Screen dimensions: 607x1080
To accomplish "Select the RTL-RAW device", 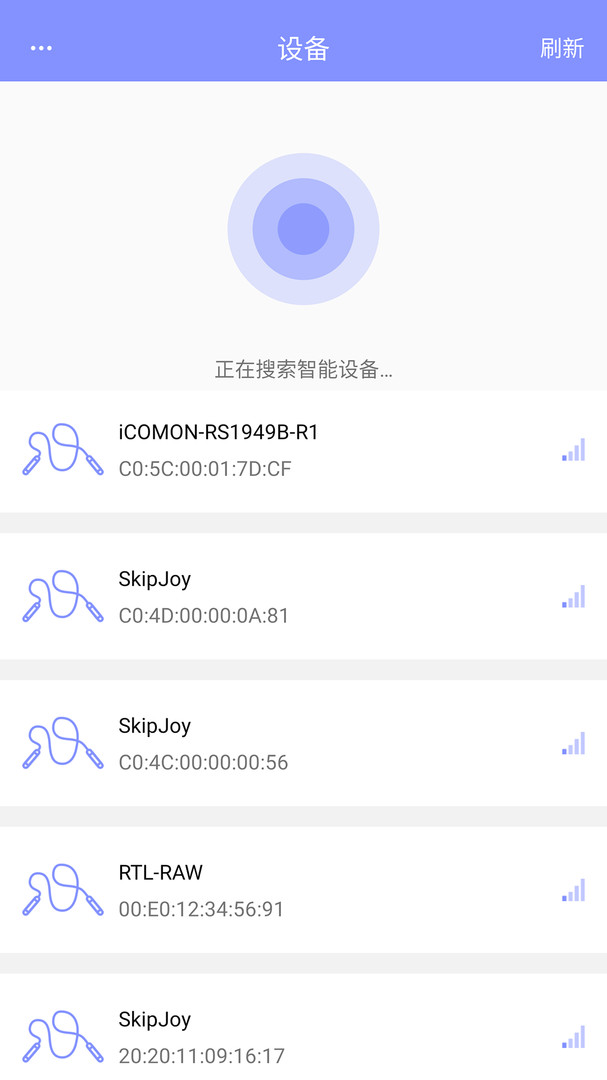I will click(x=303, y=890).
